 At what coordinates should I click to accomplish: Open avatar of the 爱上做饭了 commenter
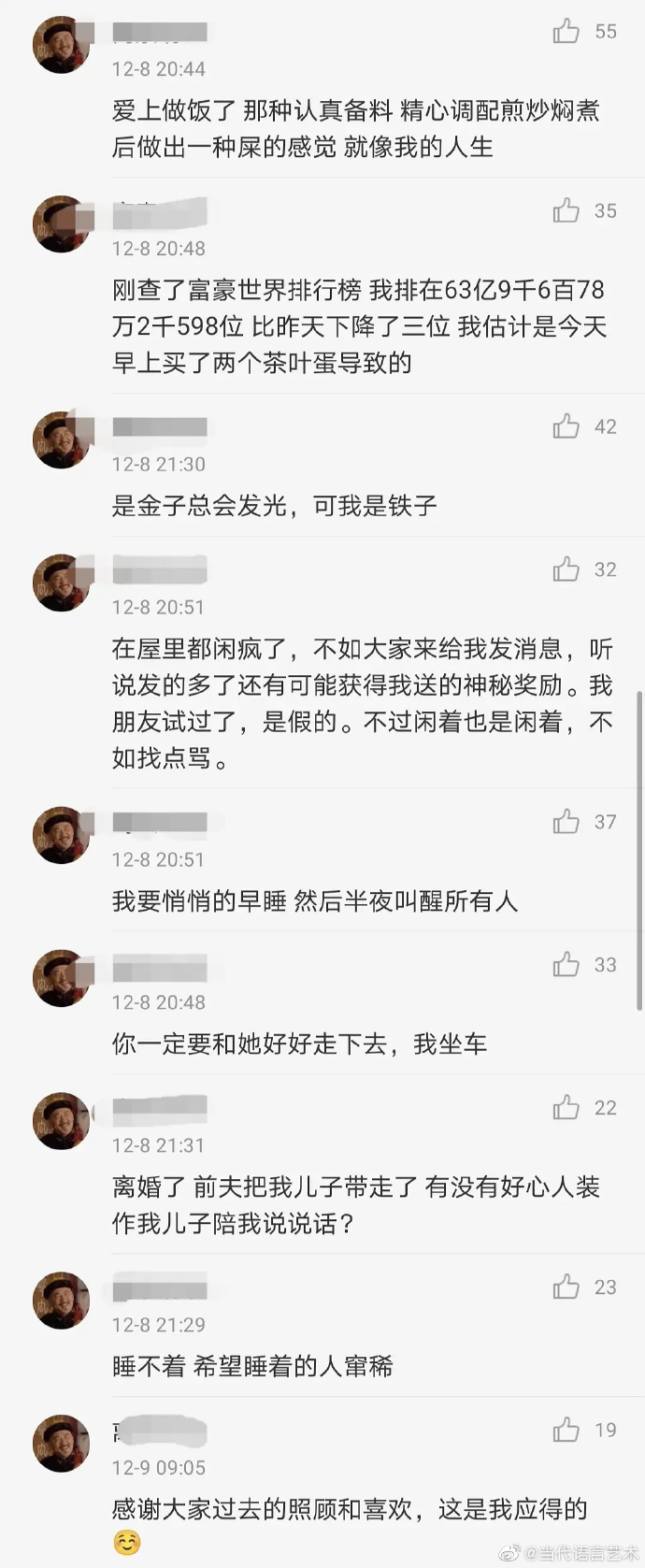[62, 44]
